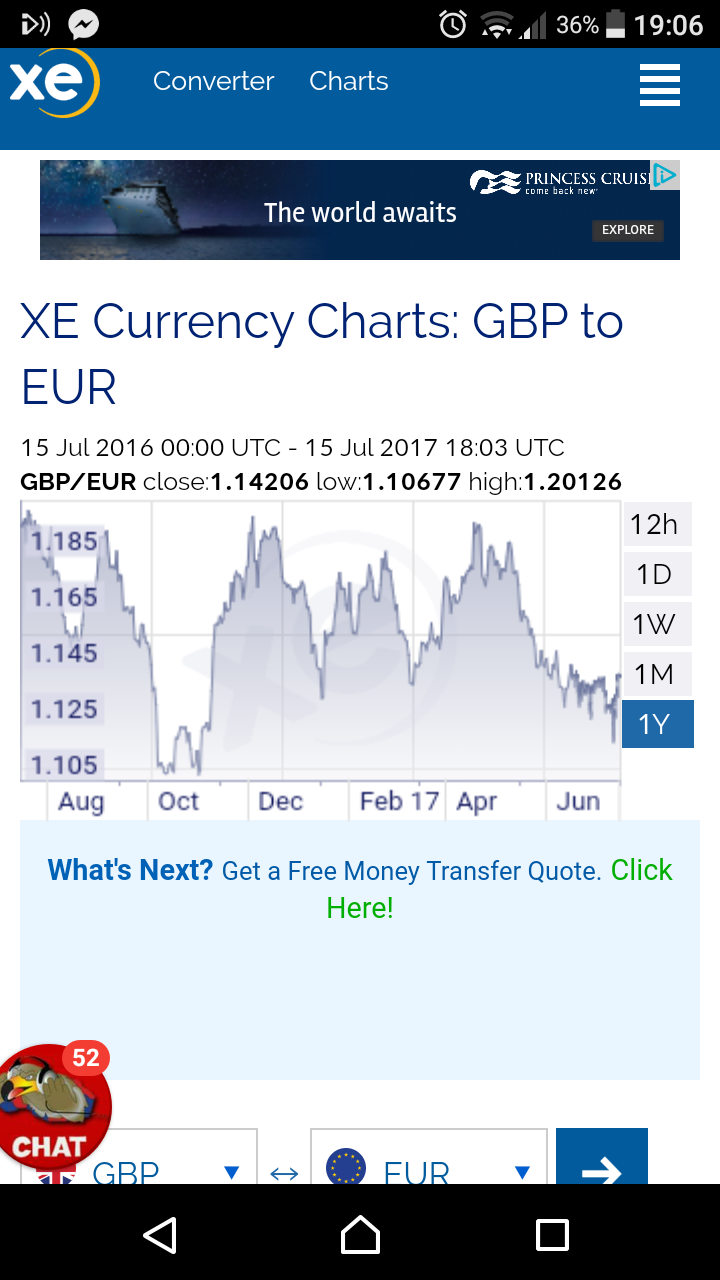Select the 1Y chart range
This screenshot has height=1280, width=720.
coord(656,724)
